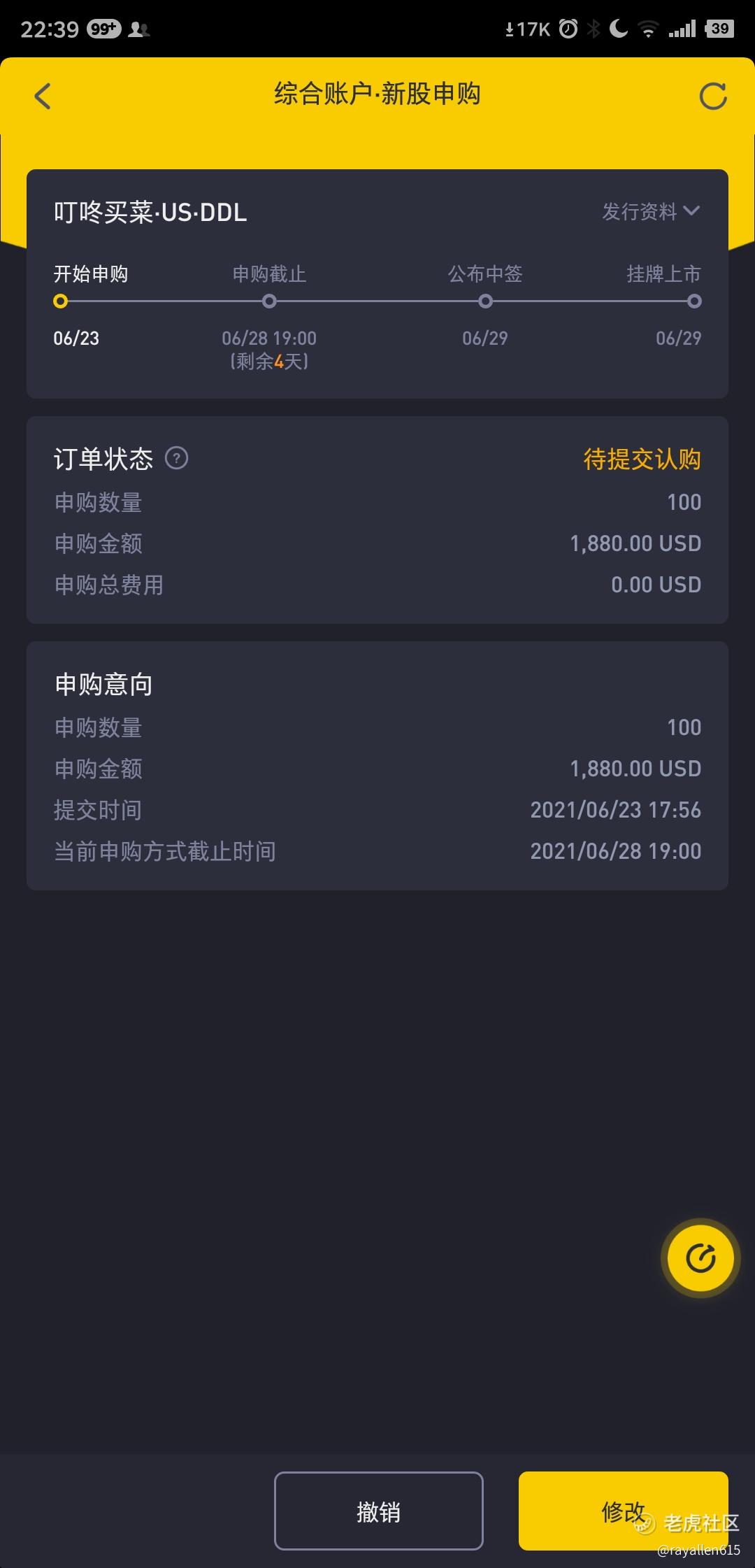
Task: Tap the 修改 button to modify order
Action: pyautogui.click(x=623, y=1511)
